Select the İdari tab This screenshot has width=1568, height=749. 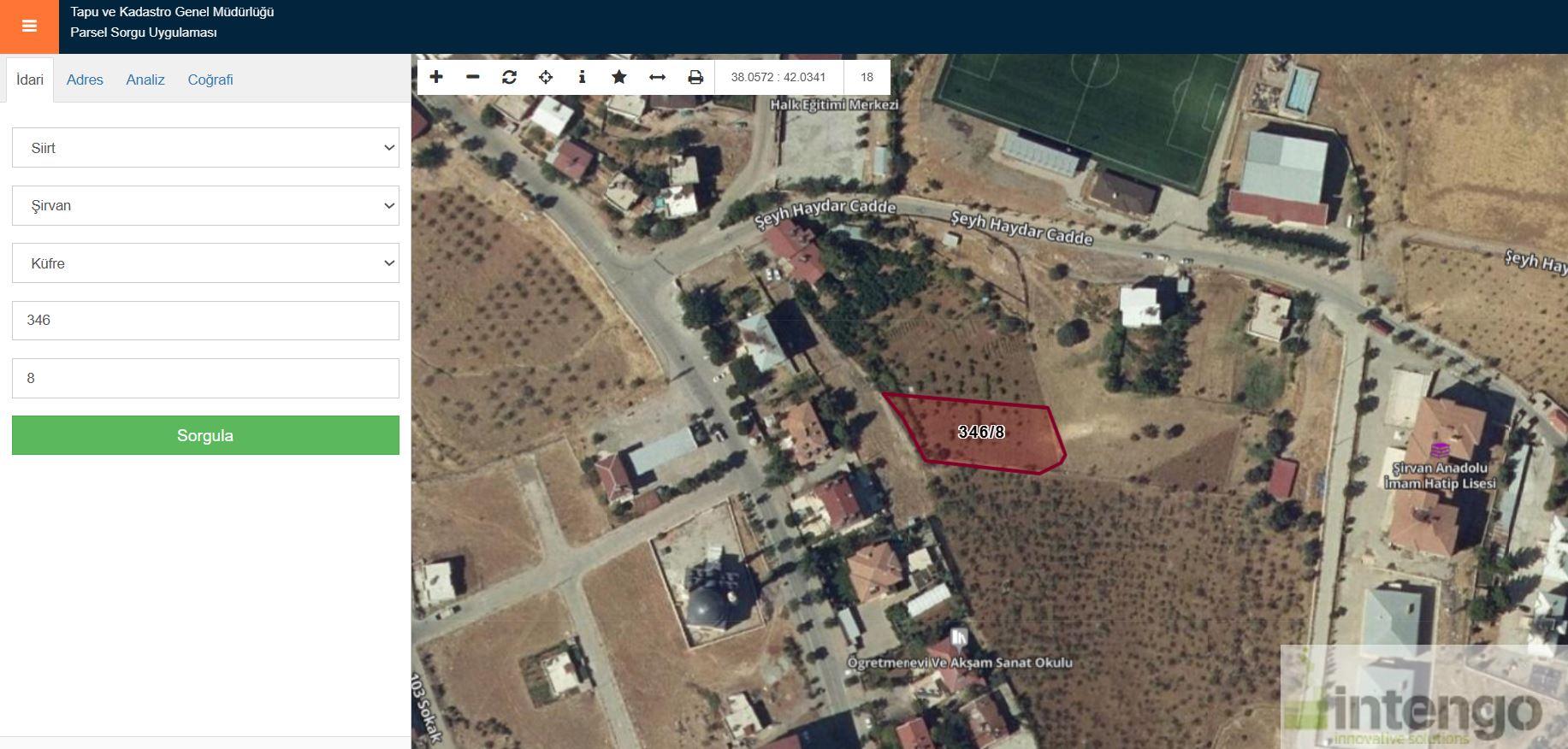[x=30, y=80]
